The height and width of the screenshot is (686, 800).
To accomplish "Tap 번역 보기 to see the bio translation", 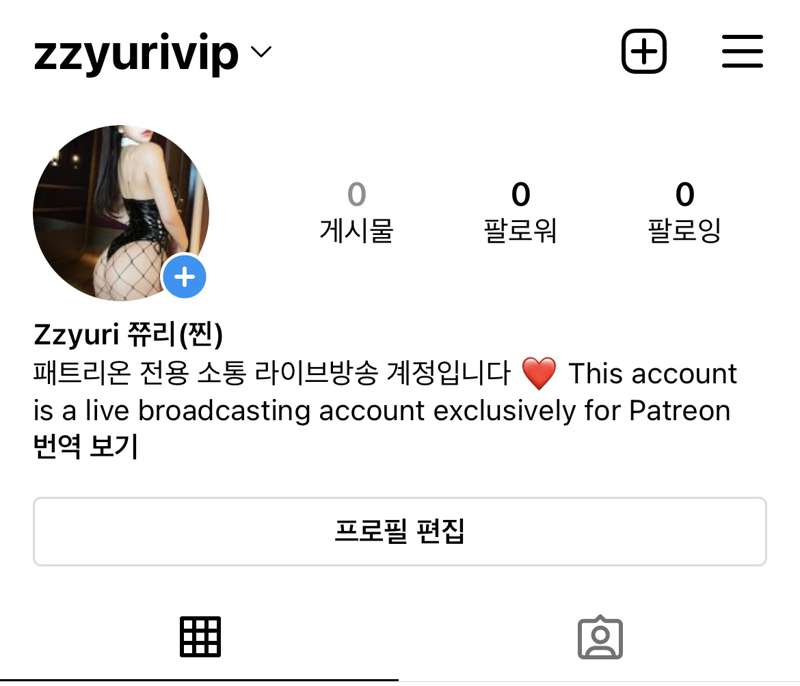I will 85,447.
